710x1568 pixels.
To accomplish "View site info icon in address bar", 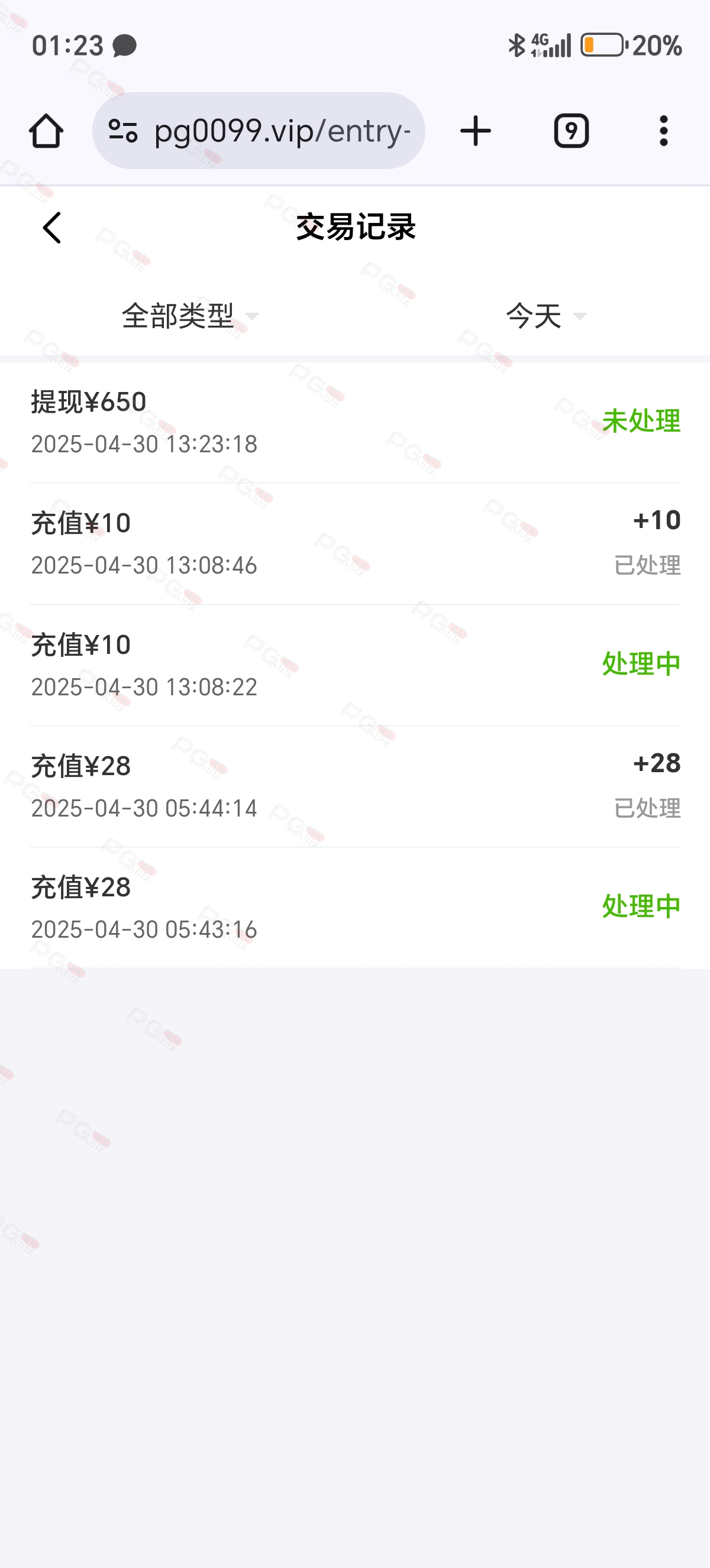I will (x=123, y=131).
